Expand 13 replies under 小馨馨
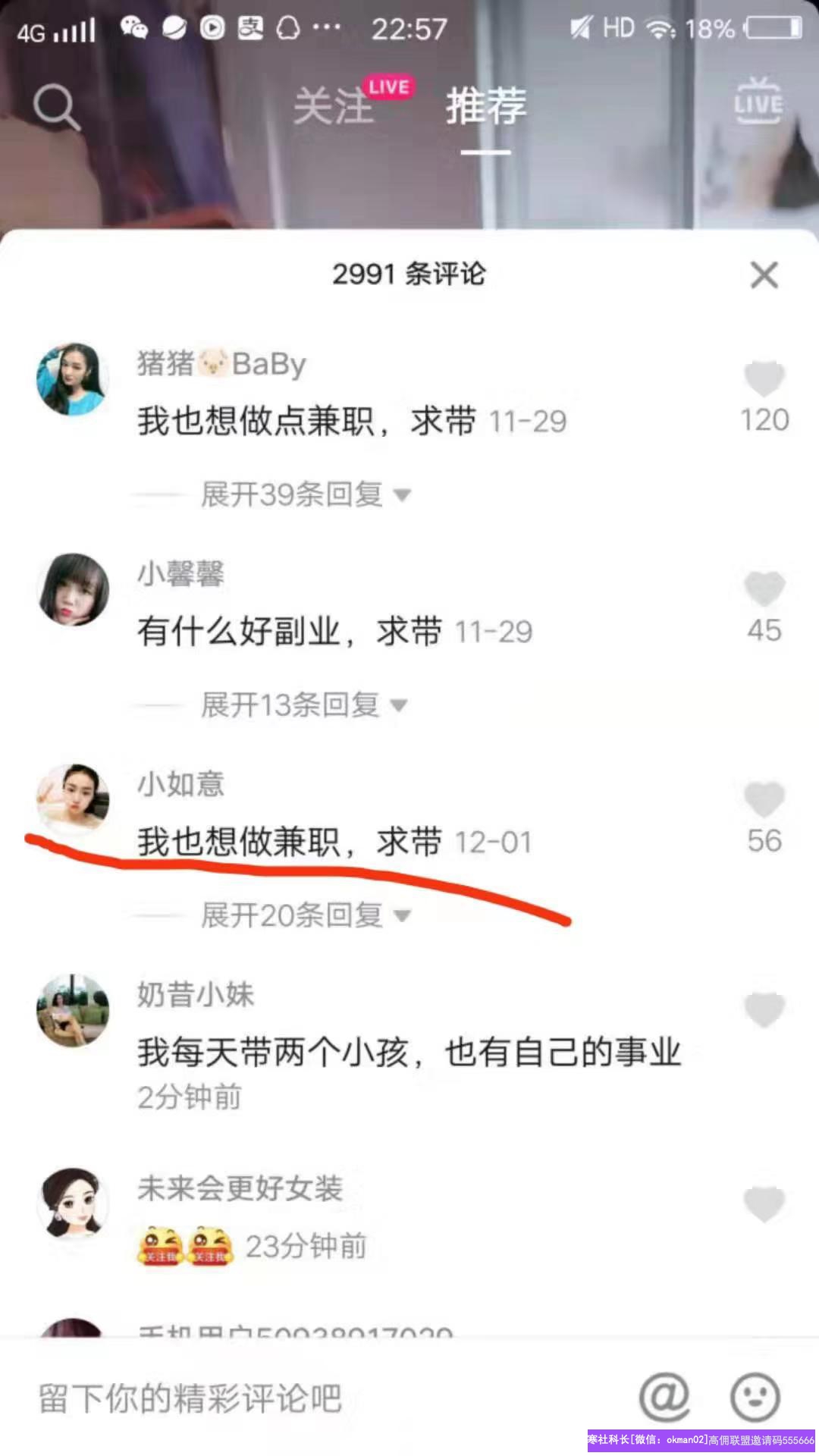This screenshot has width=819, height=1456. 303,705
